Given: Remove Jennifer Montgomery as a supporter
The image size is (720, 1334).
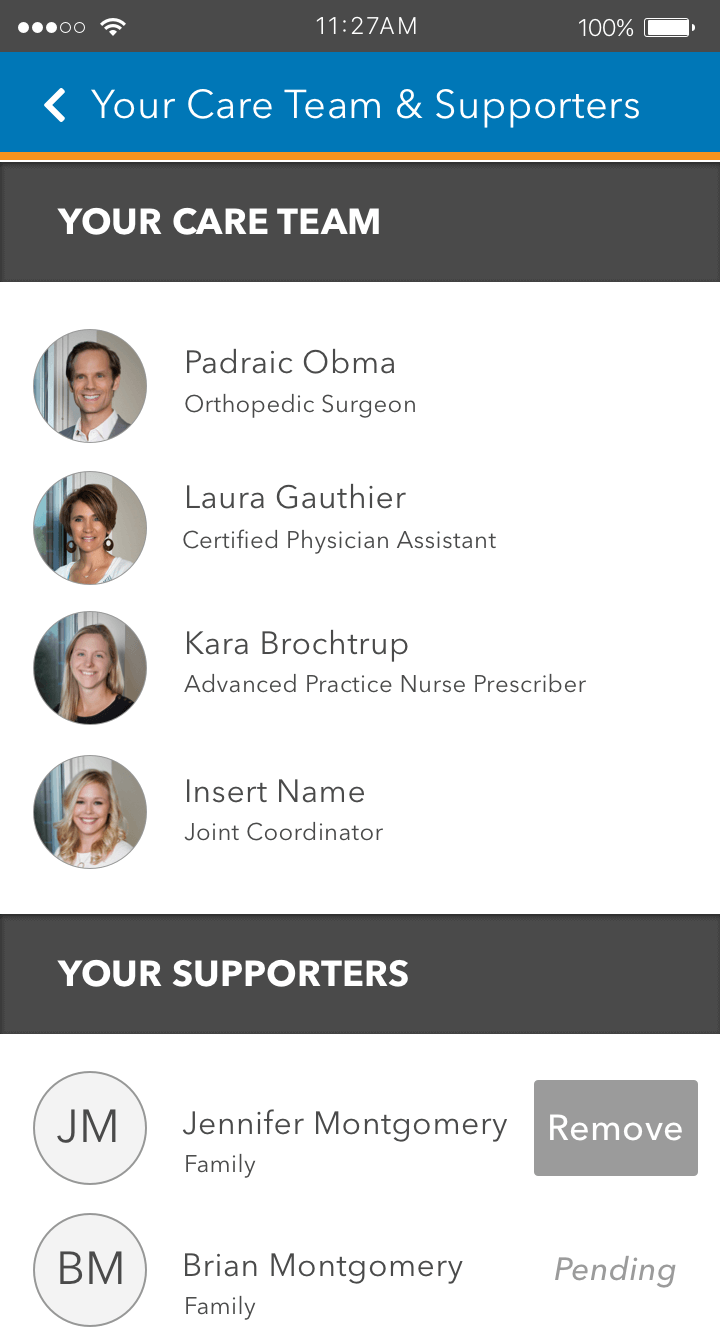Looking at the screenshot, I should (616, 1128).
